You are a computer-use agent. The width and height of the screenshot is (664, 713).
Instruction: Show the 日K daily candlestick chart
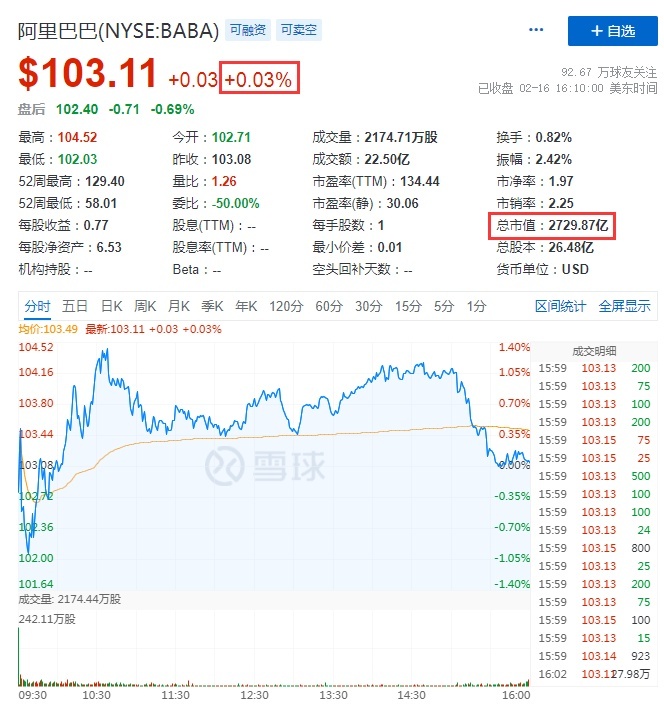tap(111, 306)
